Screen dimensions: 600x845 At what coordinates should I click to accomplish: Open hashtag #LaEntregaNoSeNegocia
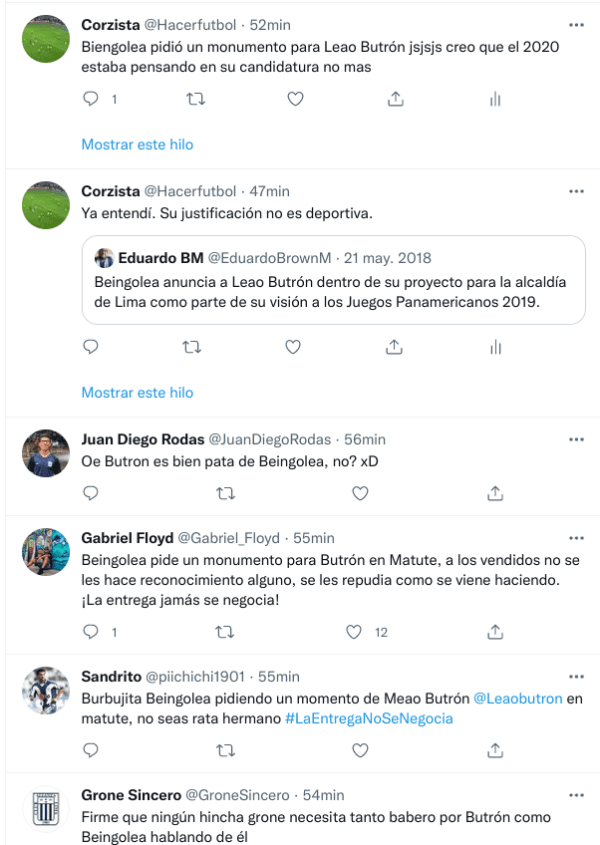click(x=369, y=719)
